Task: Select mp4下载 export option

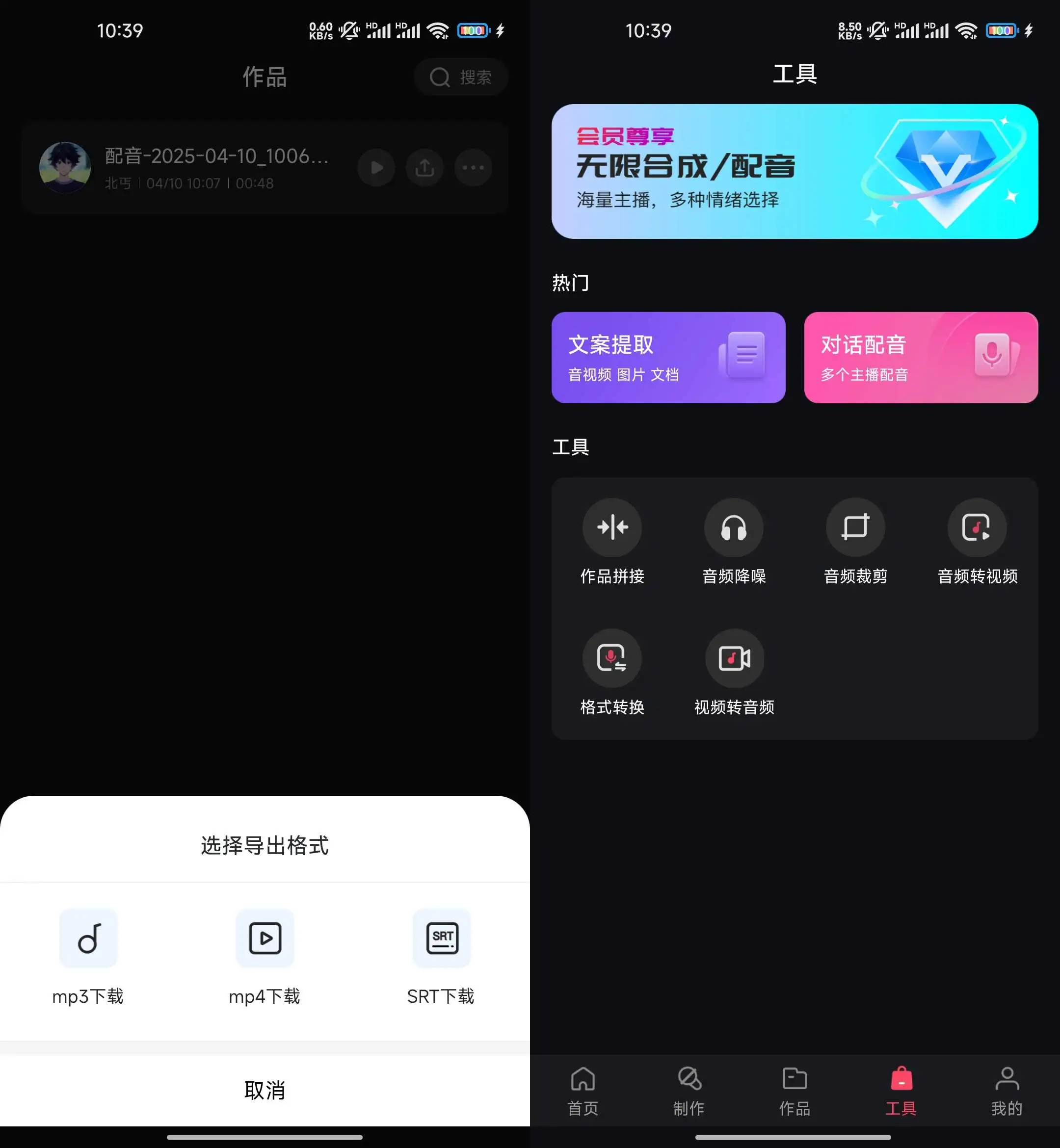Action: click(x=265, y=955)
